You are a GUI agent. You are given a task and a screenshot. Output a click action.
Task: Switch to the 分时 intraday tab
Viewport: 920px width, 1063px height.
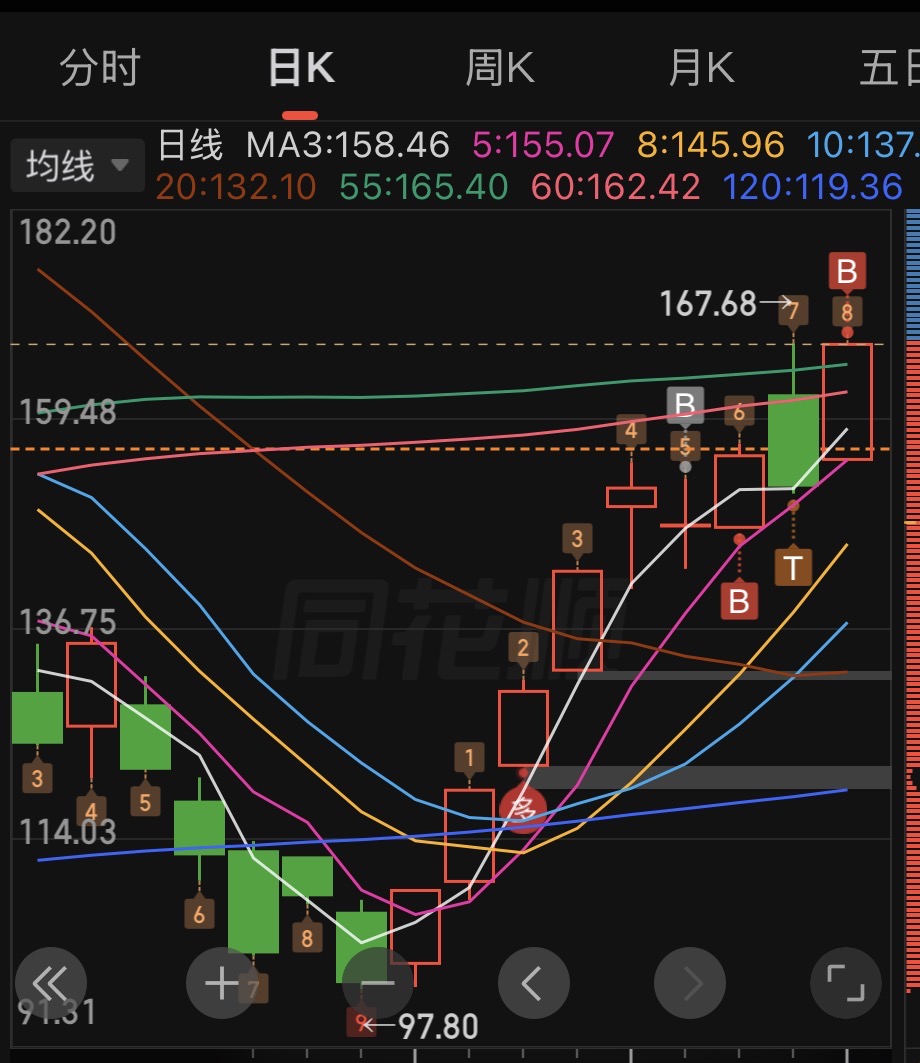click(100, 68)
